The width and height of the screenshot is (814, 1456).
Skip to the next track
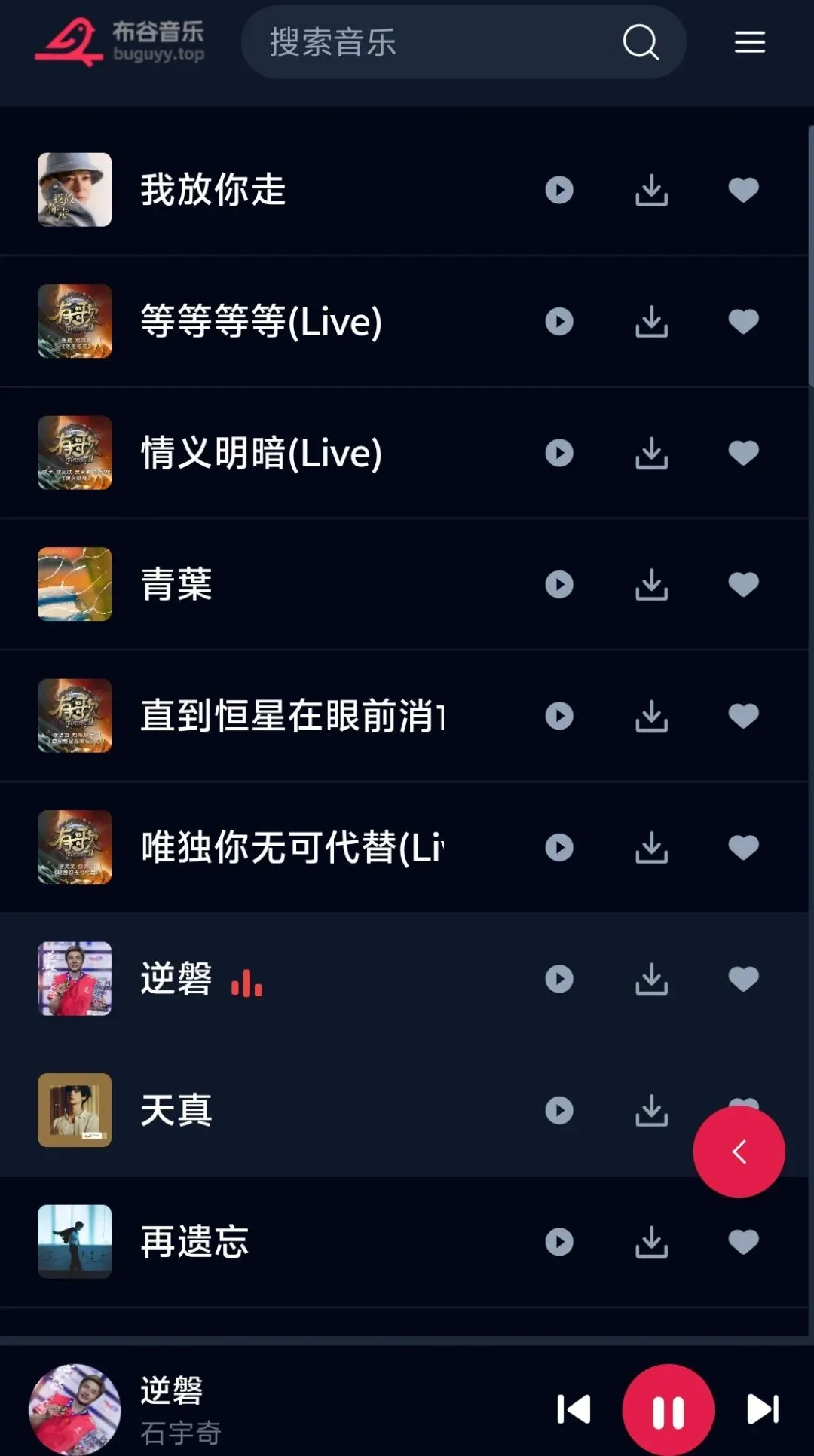pos(762,1409)
